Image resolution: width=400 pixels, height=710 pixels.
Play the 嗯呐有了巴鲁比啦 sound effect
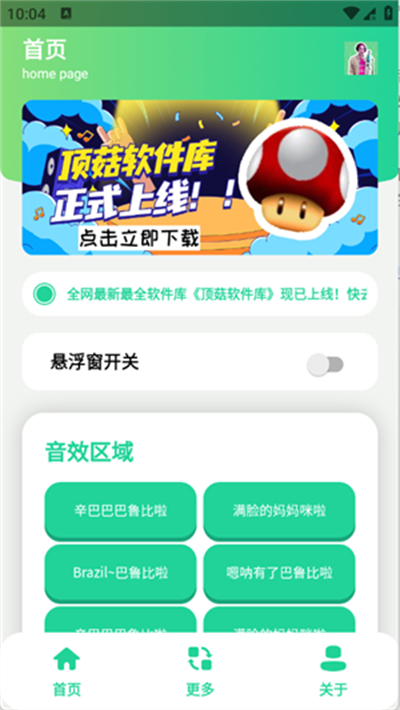(x=280, y=573)
